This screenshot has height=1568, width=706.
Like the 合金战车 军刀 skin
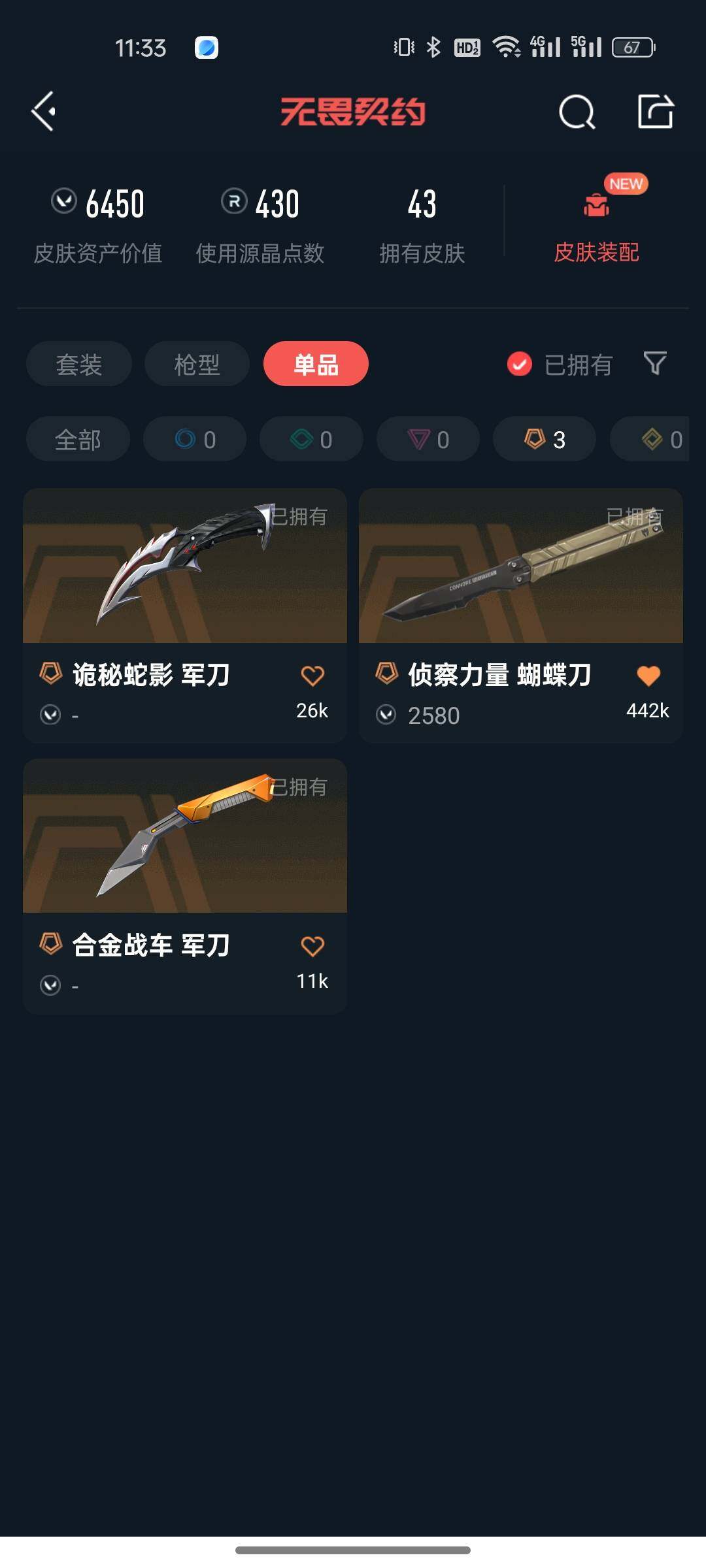pos(312,946)
